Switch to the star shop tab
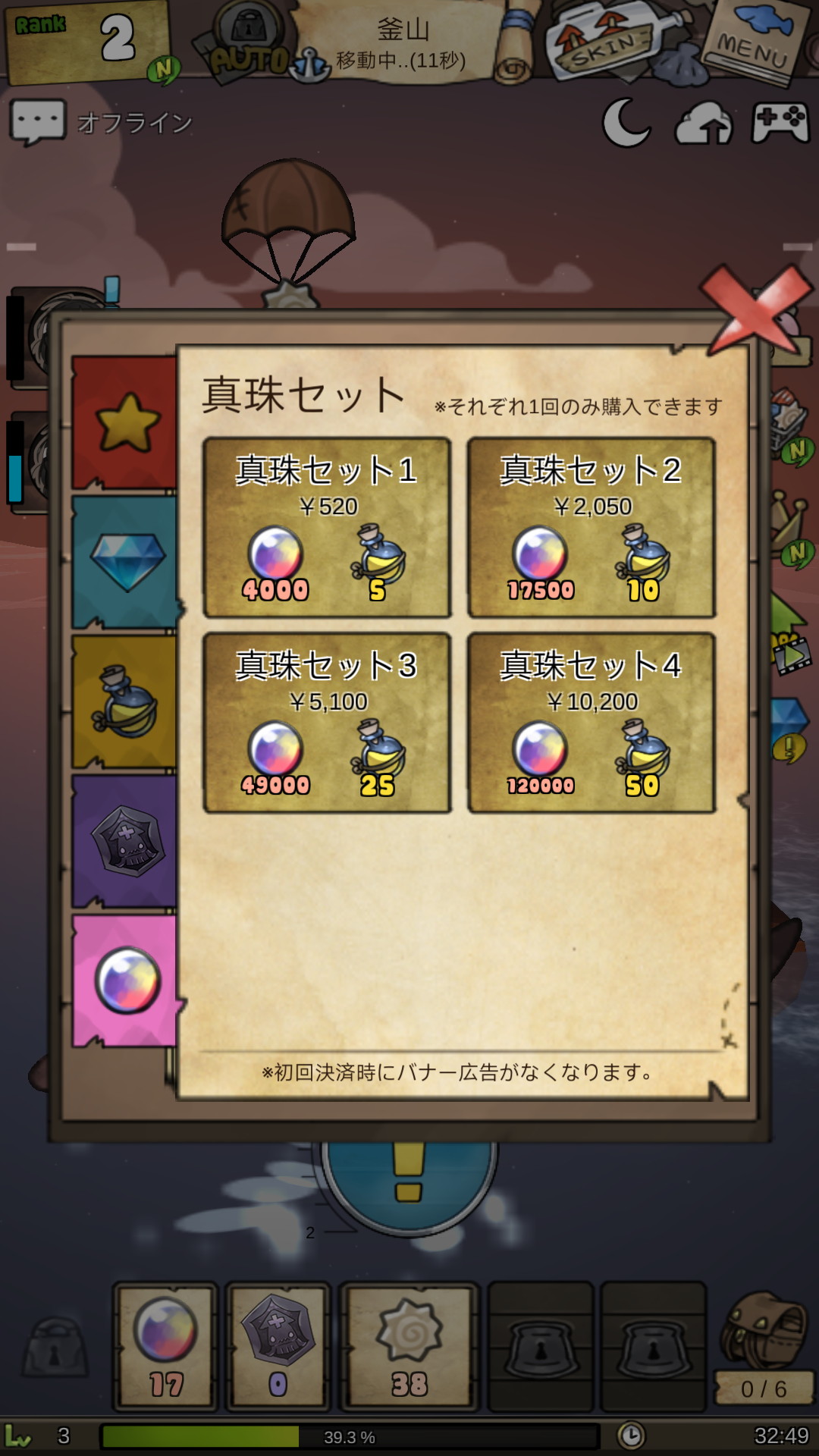819x1456 pixels. 126,422
